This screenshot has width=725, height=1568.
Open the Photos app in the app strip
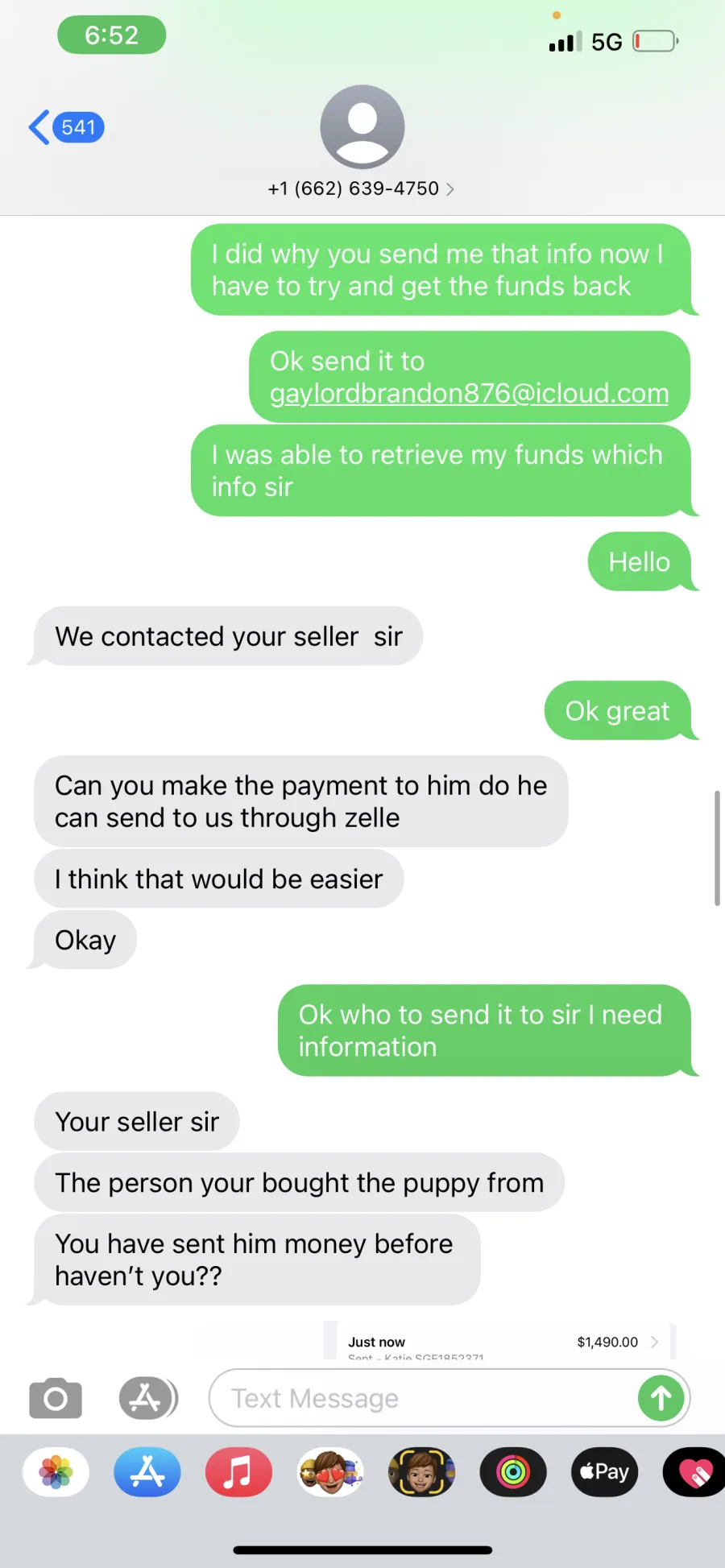click(56, 1472)
